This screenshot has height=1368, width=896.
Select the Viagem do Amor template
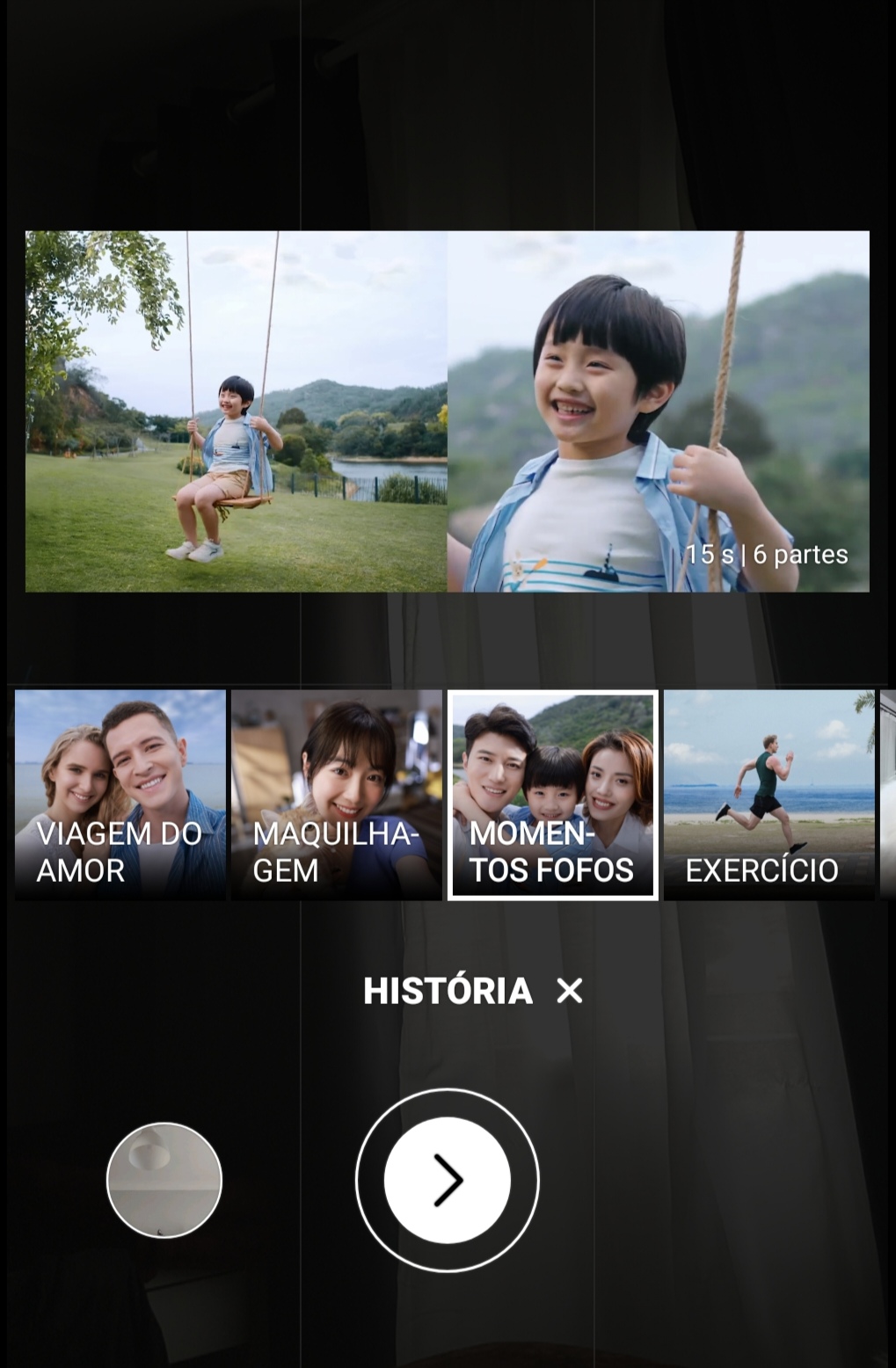(120, 795)
